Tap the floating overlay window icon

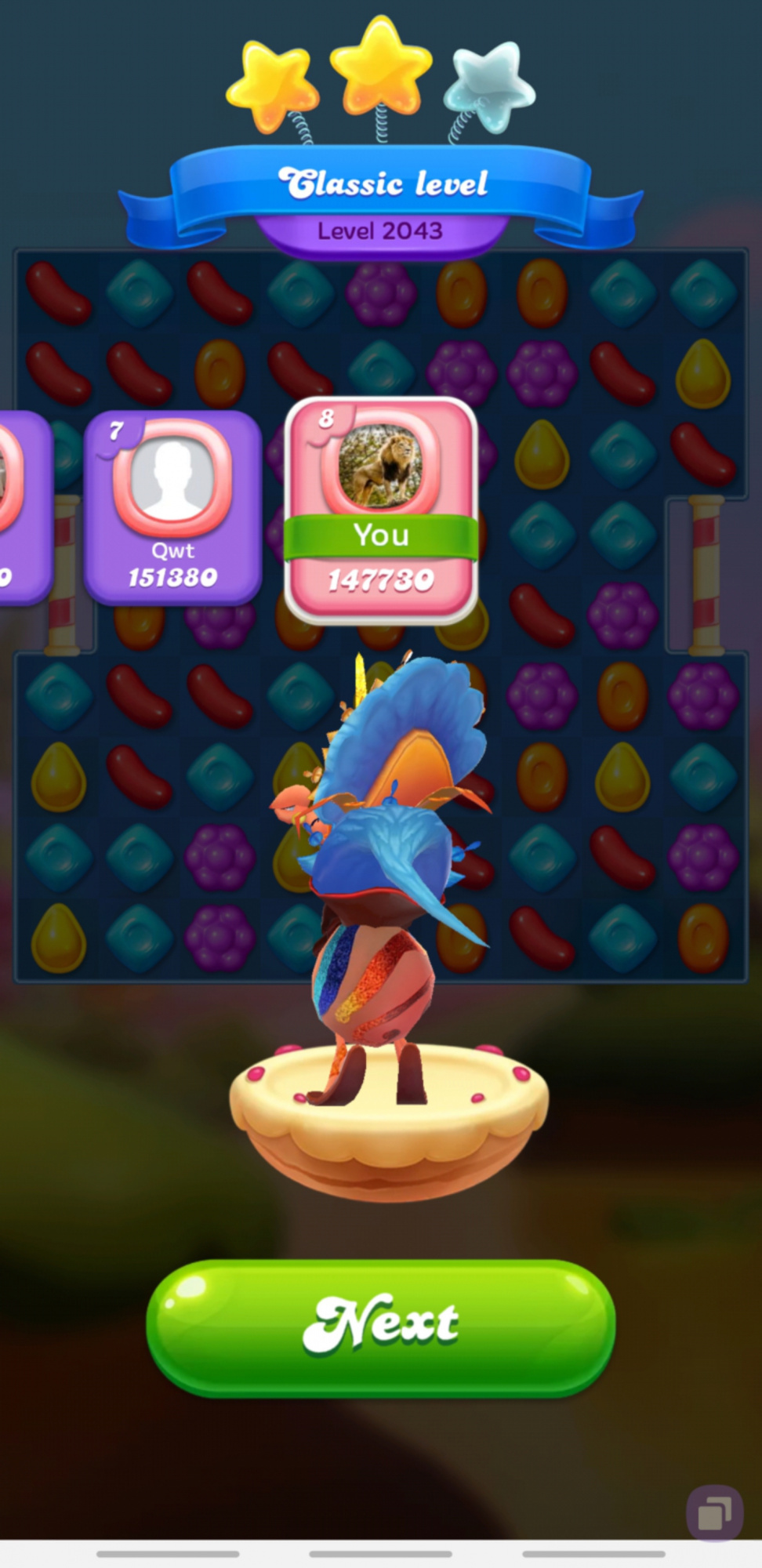click(714, 1512)
